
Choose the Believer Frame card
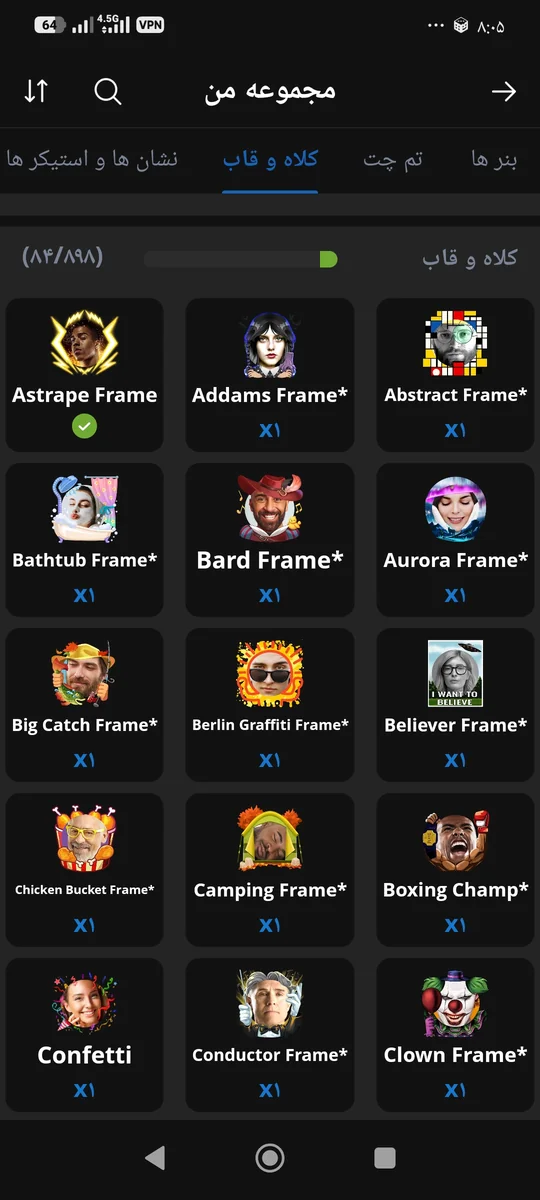(x=455, y=705)
